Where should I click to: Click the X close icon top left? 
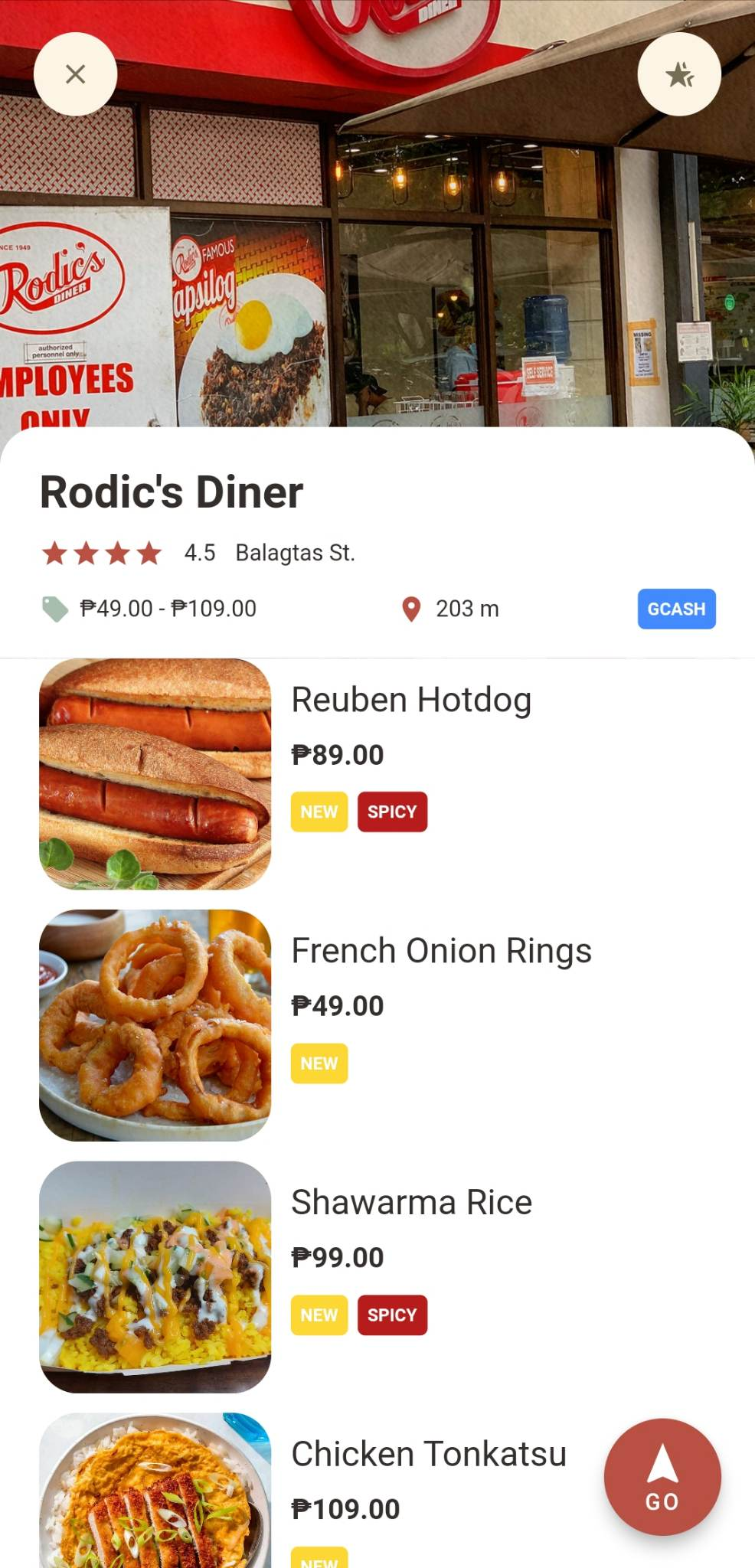pyautogui.click(x=75, y=73)
